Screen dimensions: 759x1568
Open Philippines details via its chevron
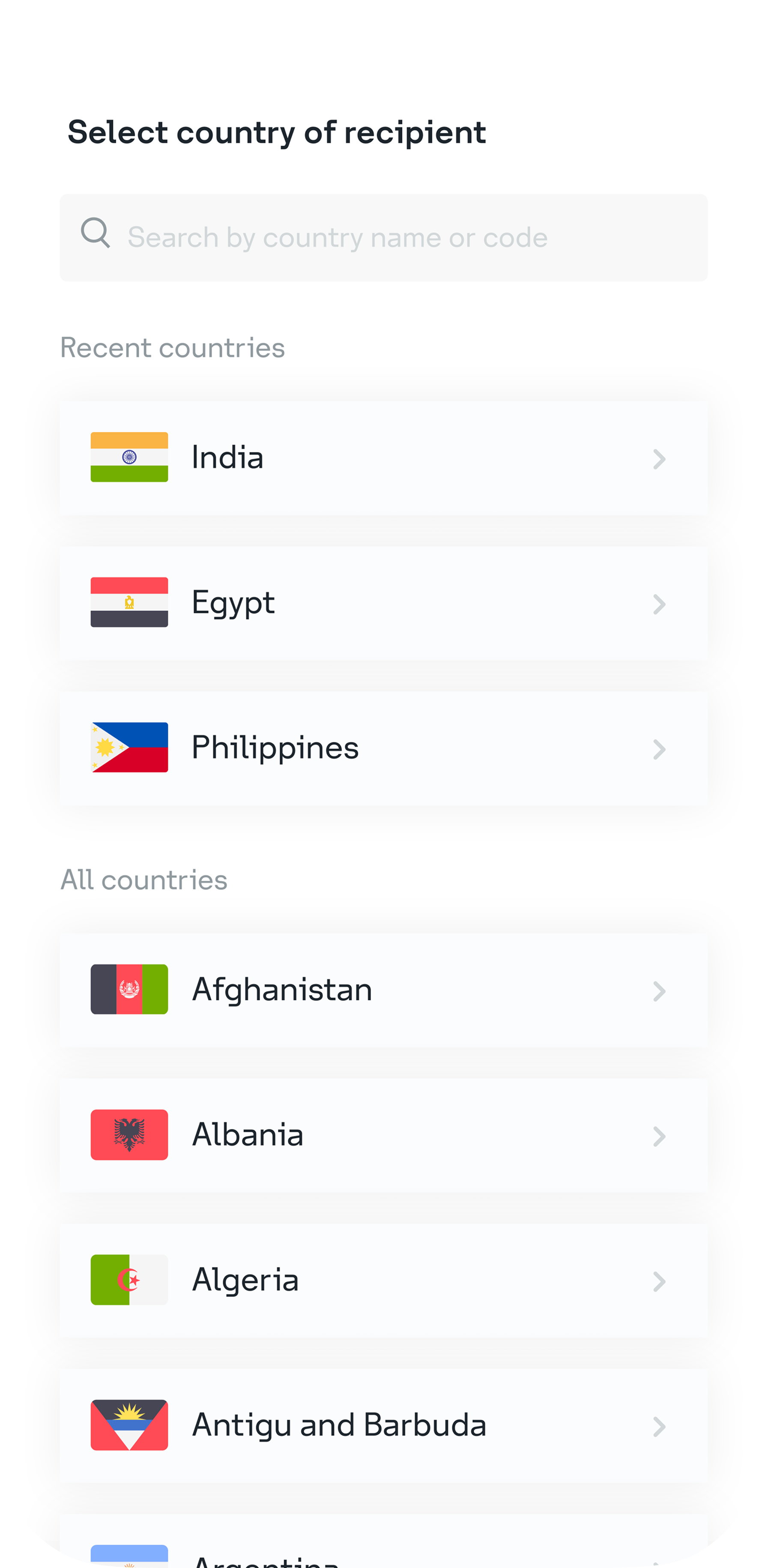659,750
